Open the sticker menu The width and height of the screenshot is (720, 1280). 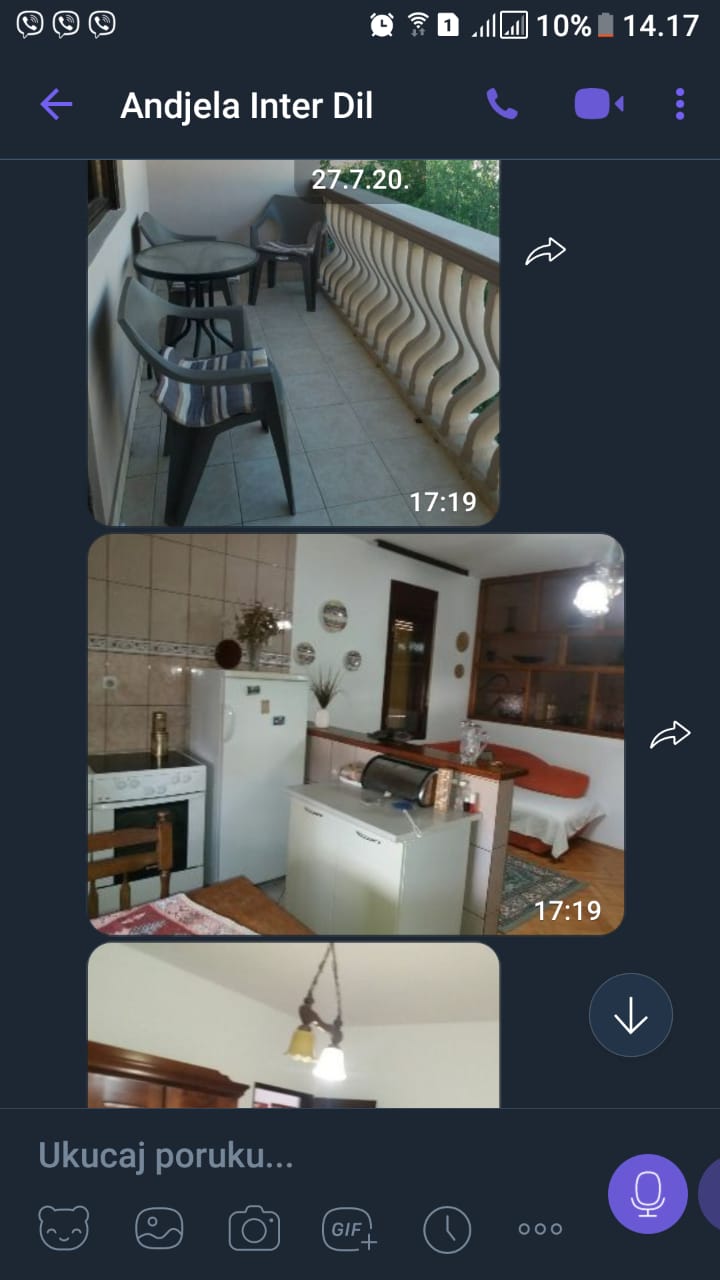[64, 1229]
